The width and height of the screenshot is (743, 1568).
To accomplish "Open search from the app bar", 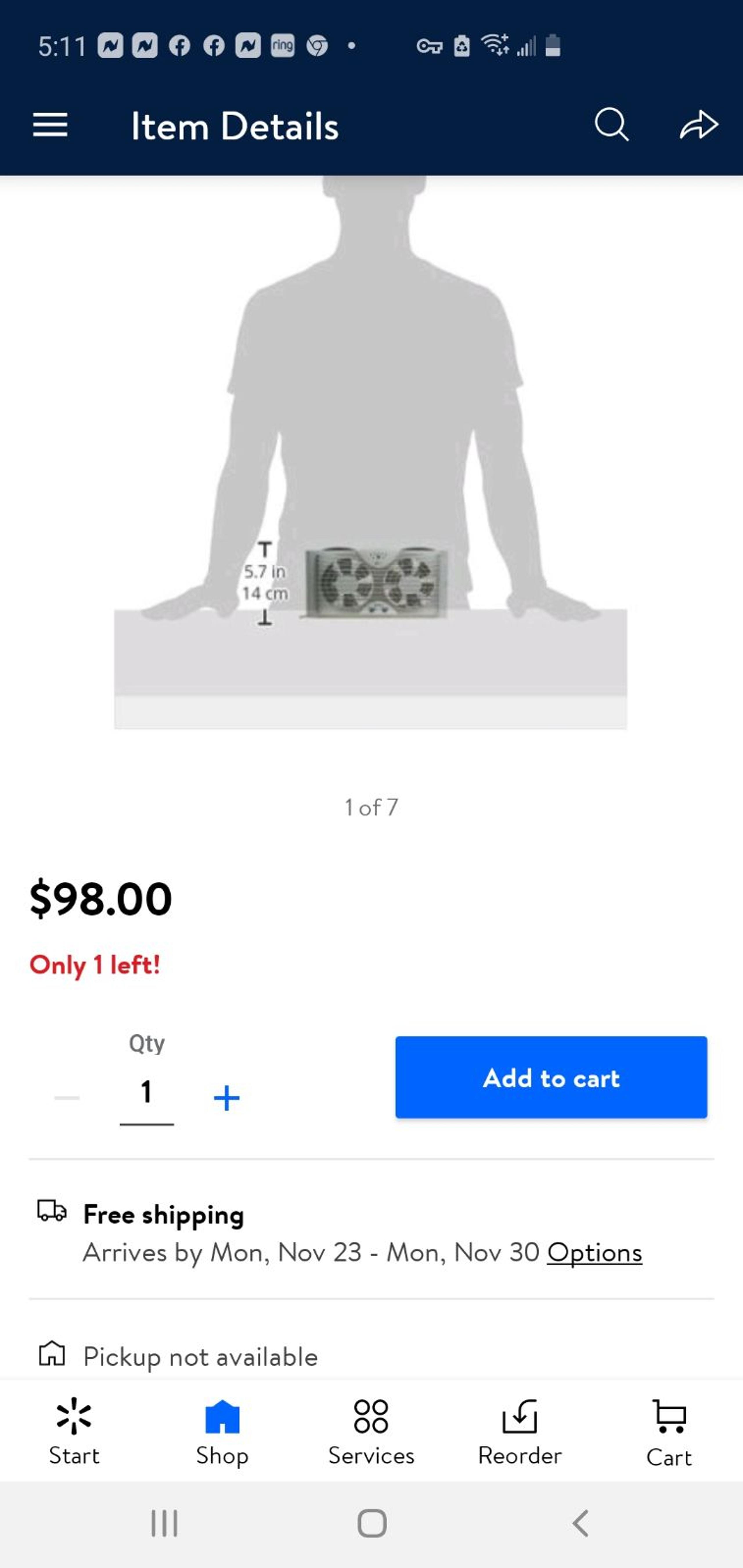I will [611, 125].
